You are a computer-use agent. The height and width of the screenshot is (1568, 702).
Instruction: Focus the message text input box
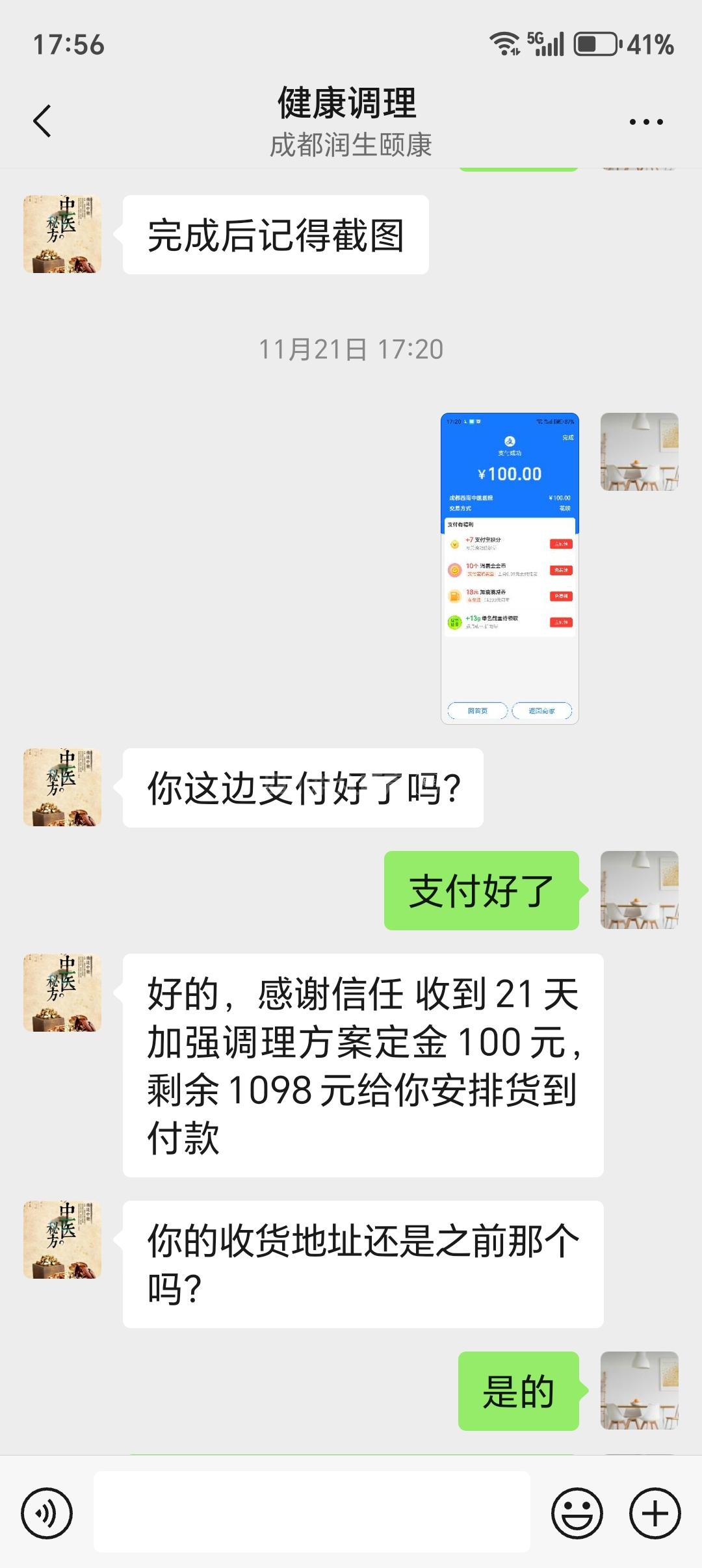312,1512
